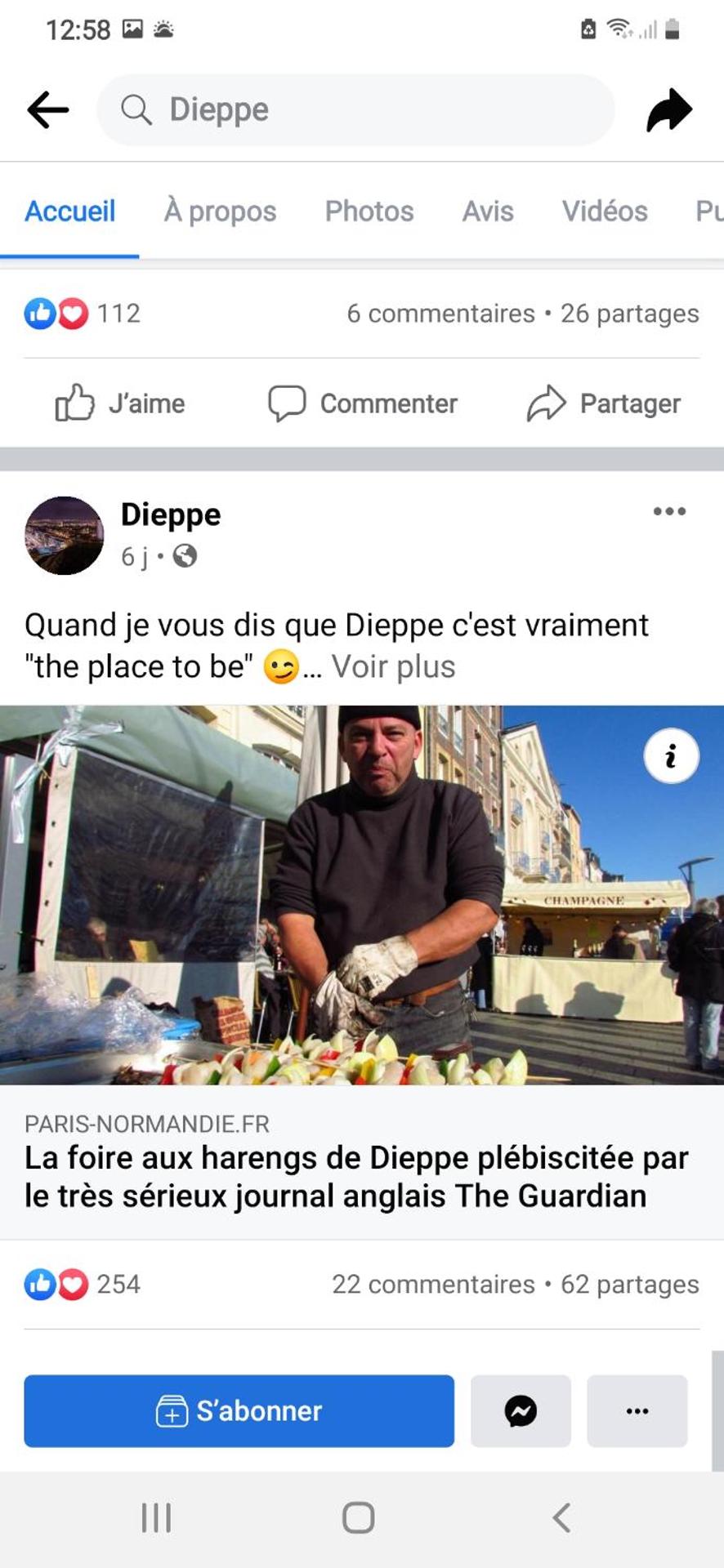Open more page actions beside Messenger
The width and height of the screenshot is (724, 1568).
pos(637,1411)
